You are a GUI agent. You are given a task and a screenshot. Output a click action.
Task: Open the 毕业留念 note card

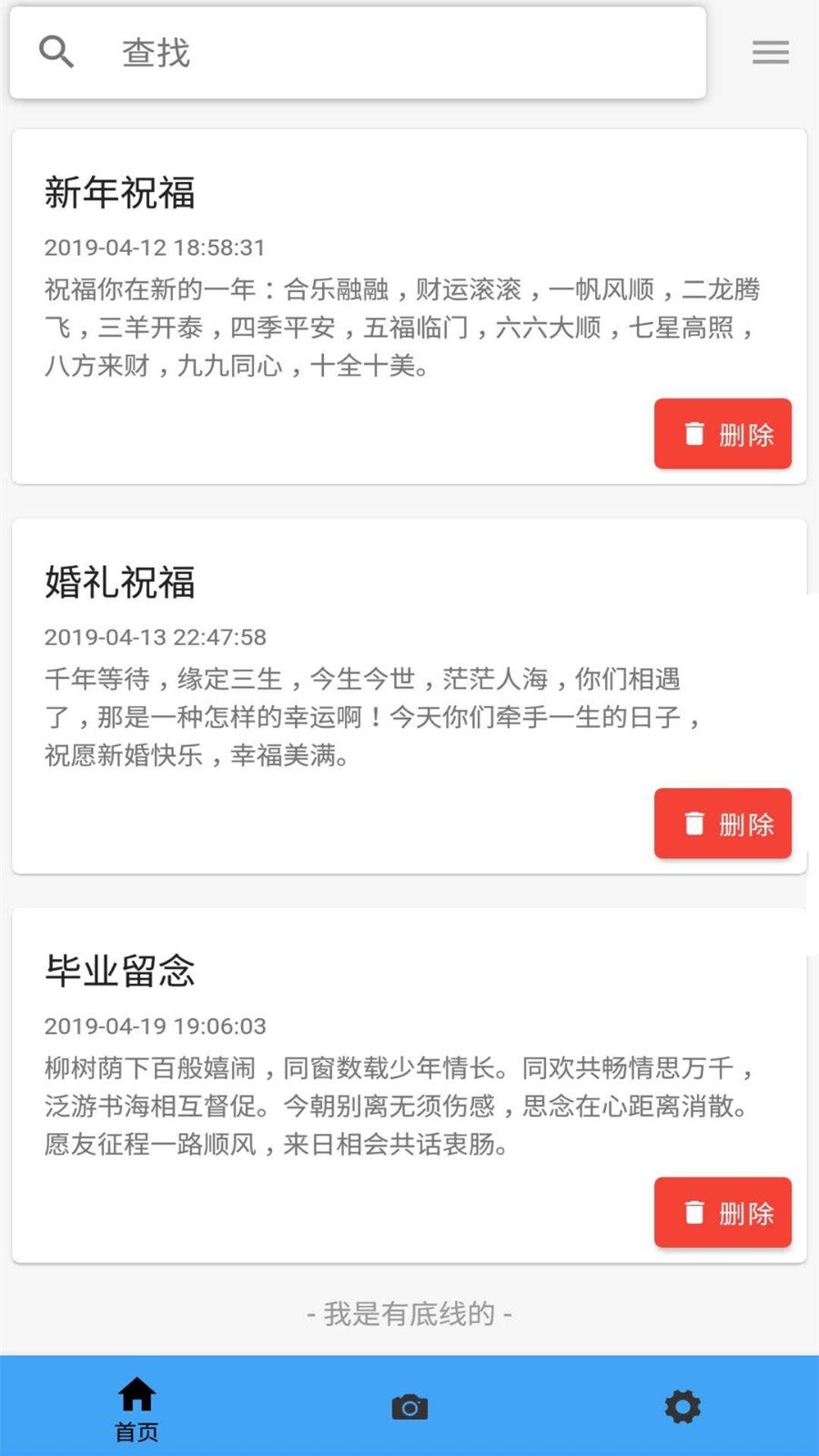(409, 1086)
